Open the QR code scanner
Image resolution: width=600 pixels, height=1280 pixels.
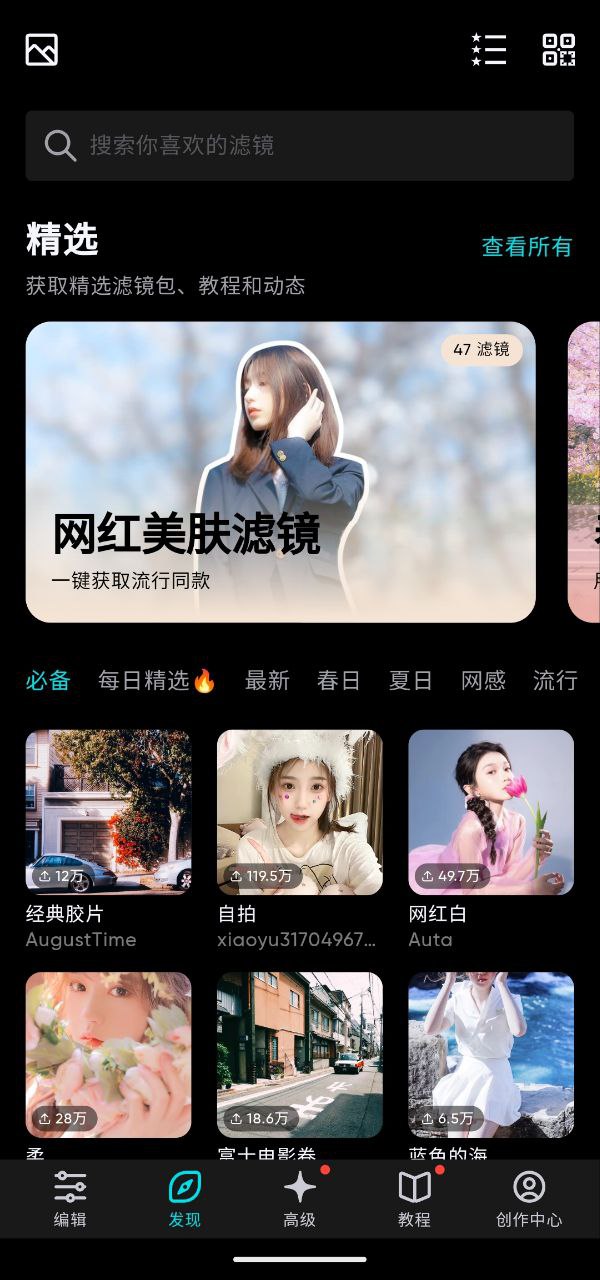[x=559, y=50]
